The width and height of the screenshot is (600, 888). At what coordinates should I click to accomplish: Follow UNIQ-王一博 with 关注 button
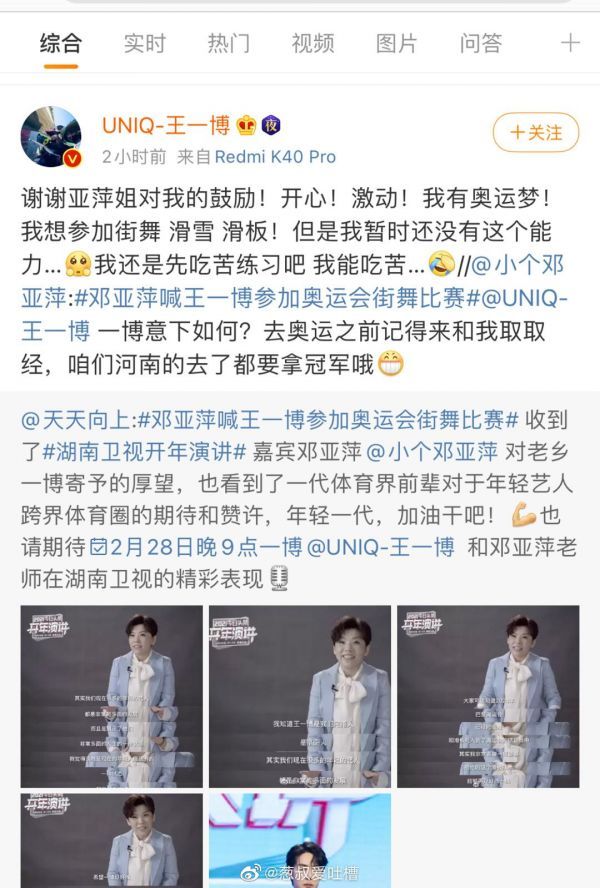point(535,132)
